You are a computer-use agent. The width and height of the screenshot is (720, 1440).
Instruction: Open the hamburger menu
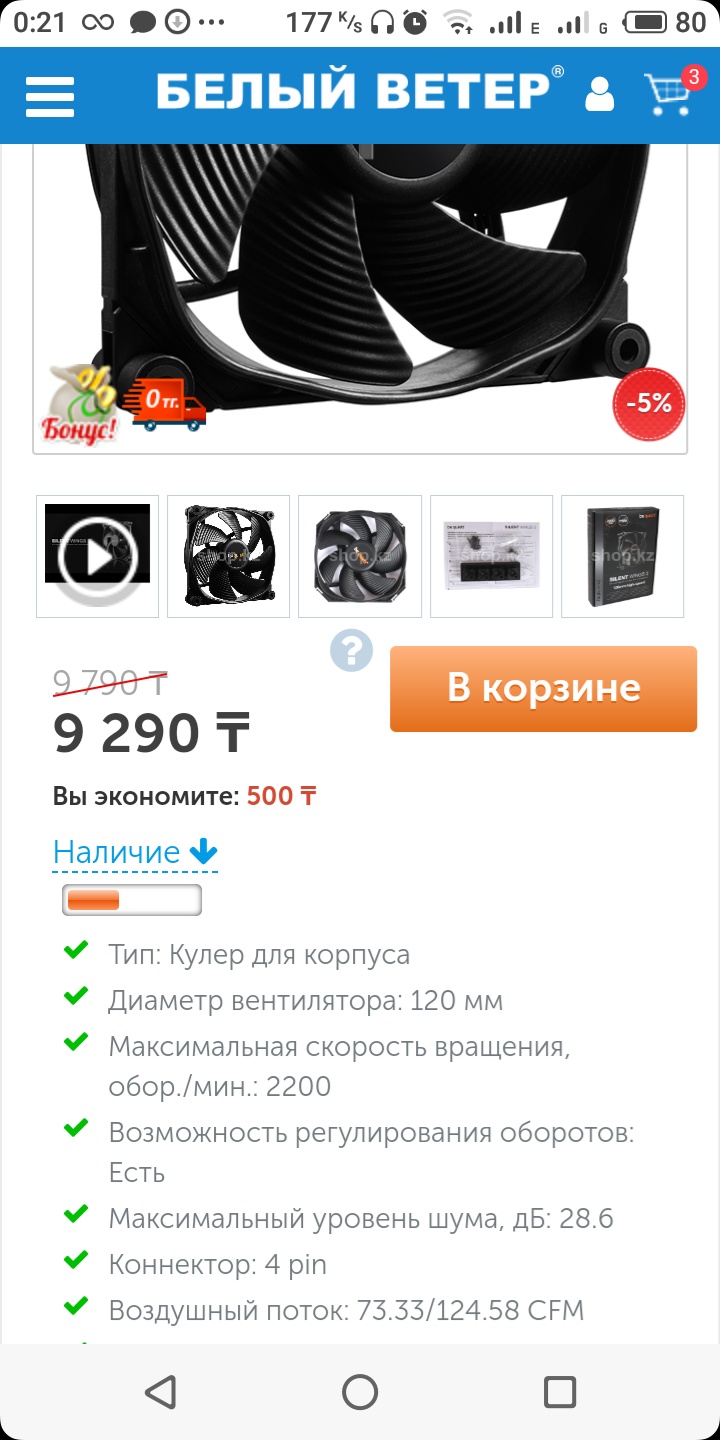(x=50, y=97)
